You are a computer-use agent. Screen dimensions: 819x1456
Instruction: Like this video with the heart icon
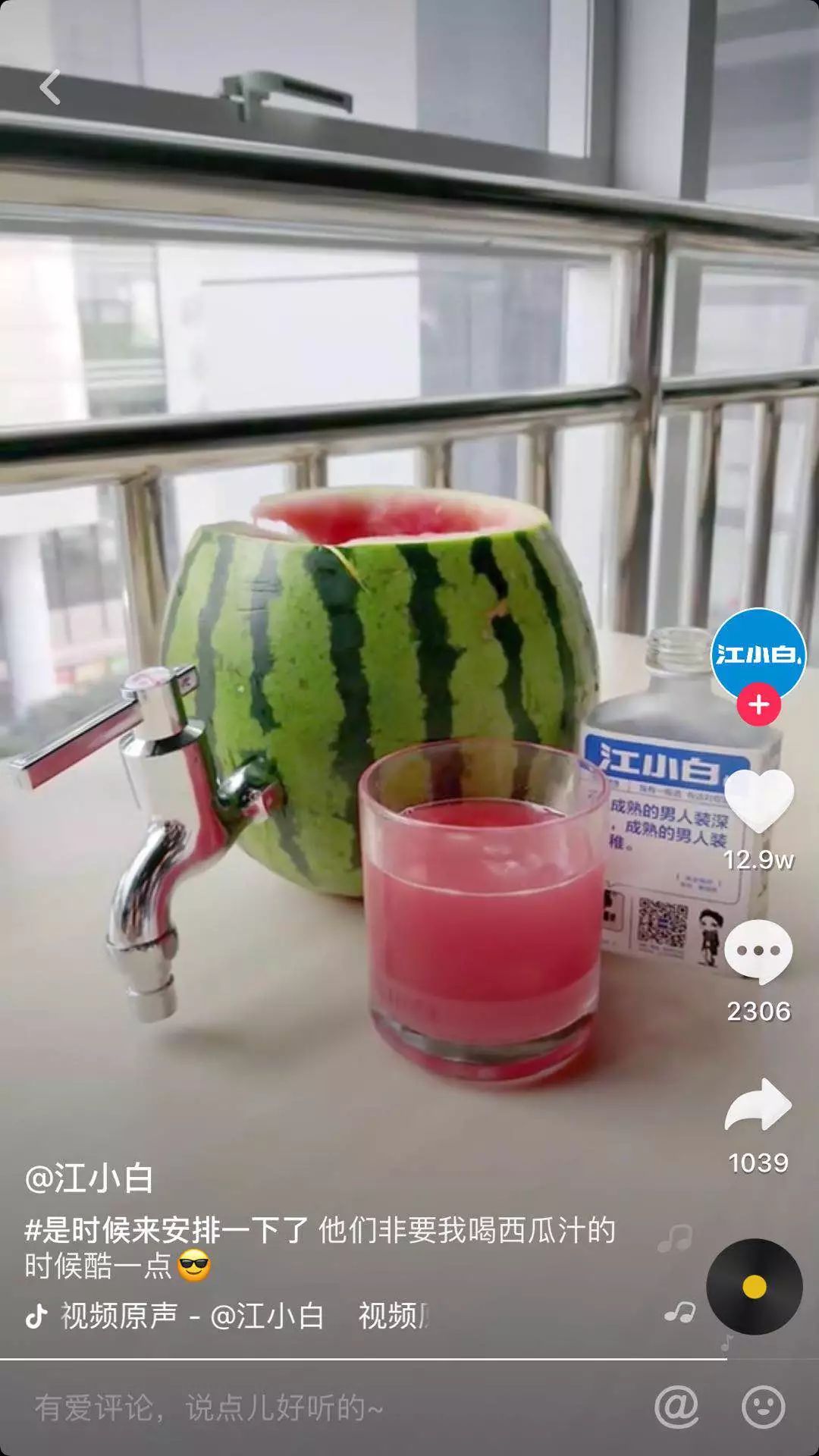pos(758,801)
